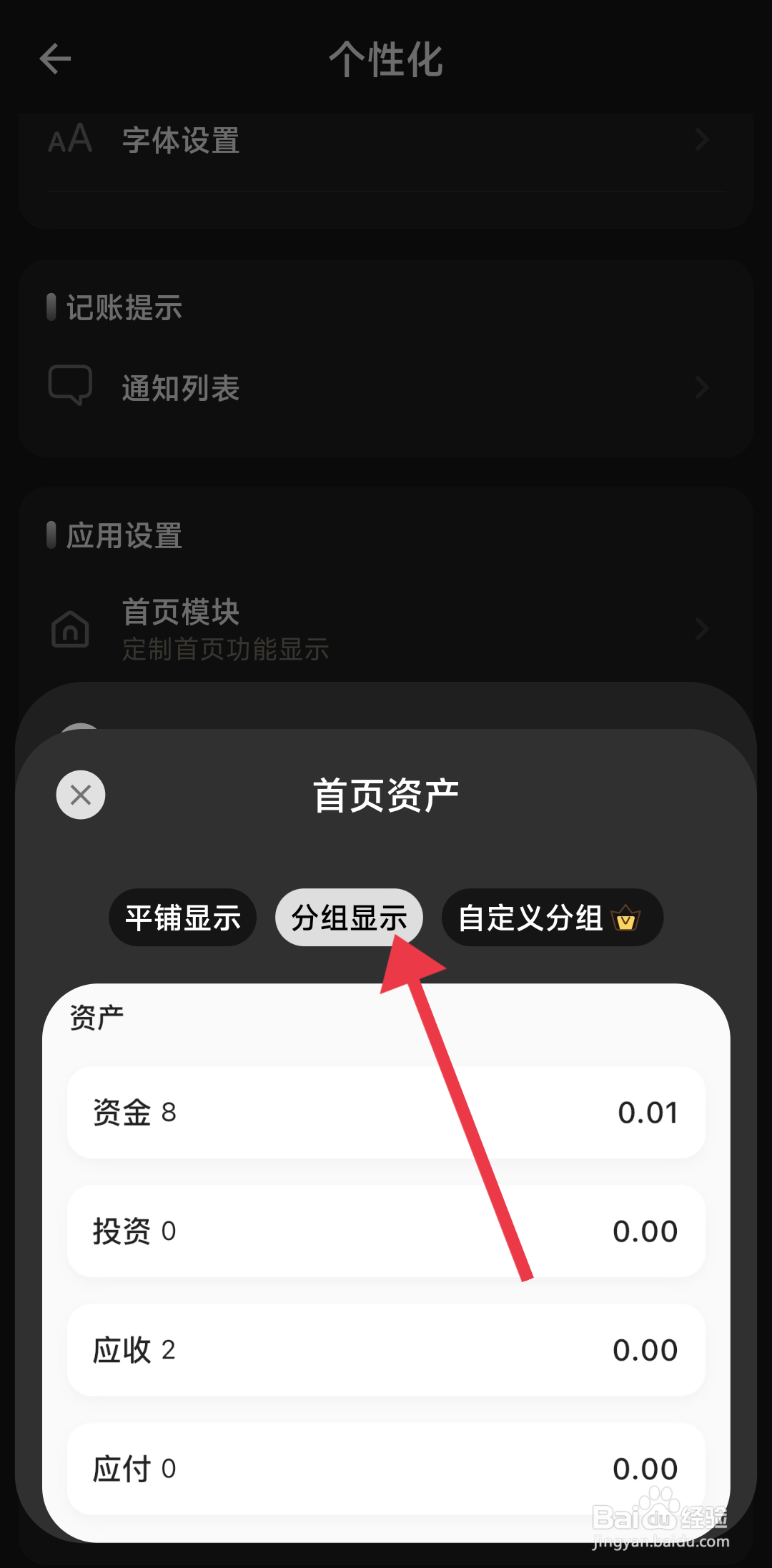Open the 应付 asset row

coord(386,1468)
